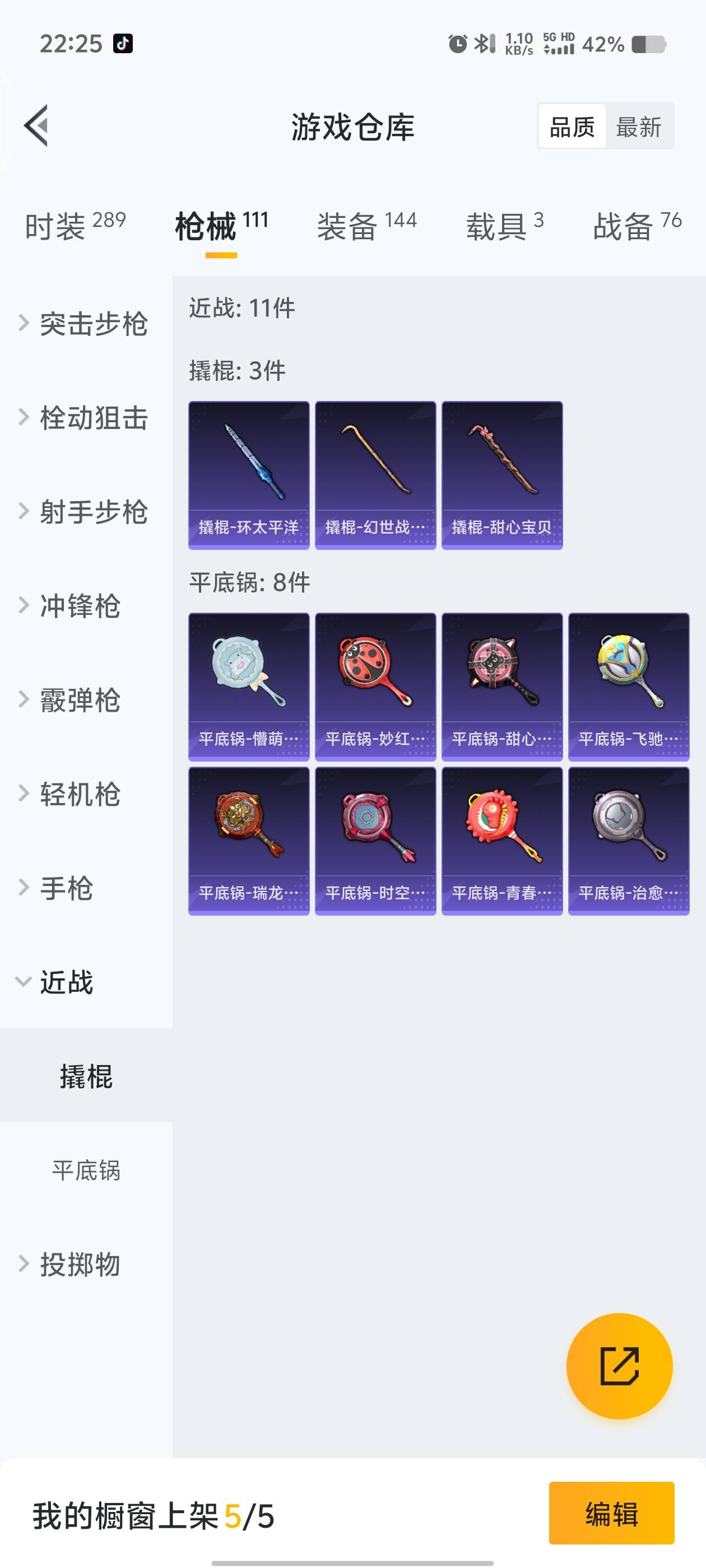Select the 平底锅 subcategory
Viewport: 706px width, 1568px height.
point(86,1170)
